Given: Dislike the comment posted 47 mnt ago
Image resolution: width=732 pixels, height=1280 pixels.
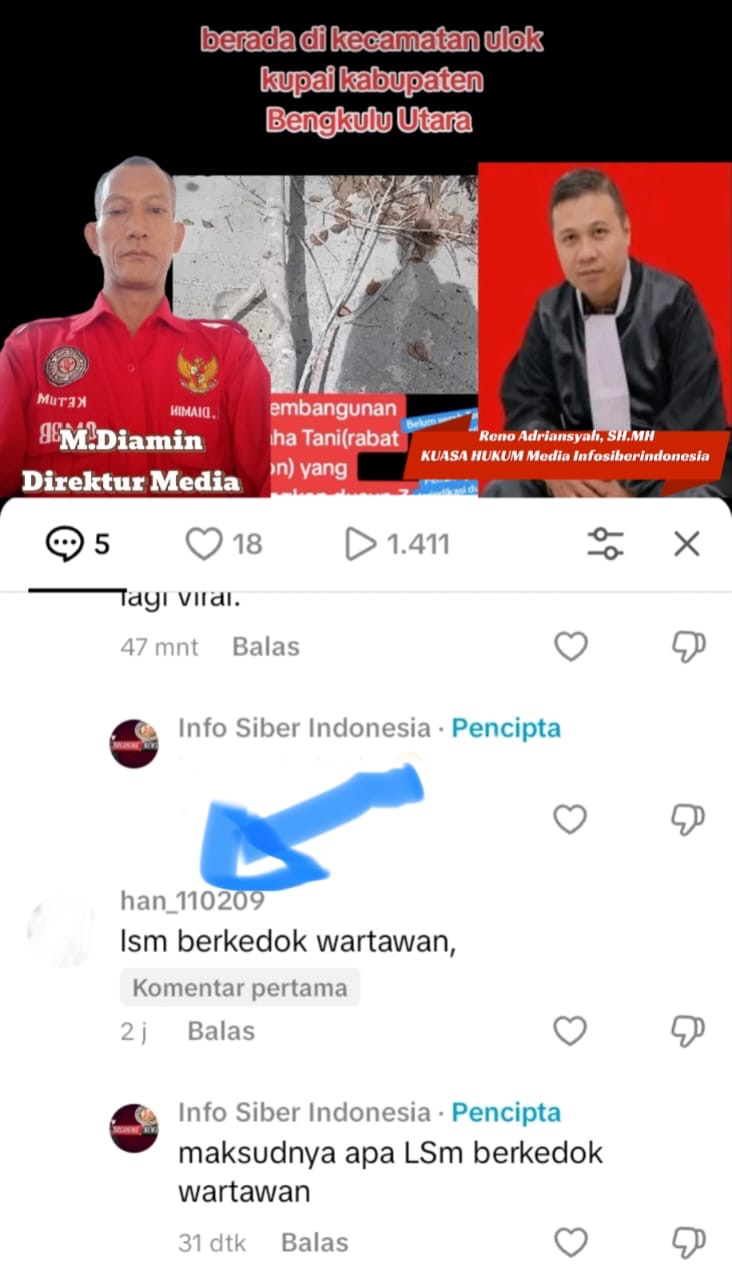Looking at the screenshot, I should 689,647.
